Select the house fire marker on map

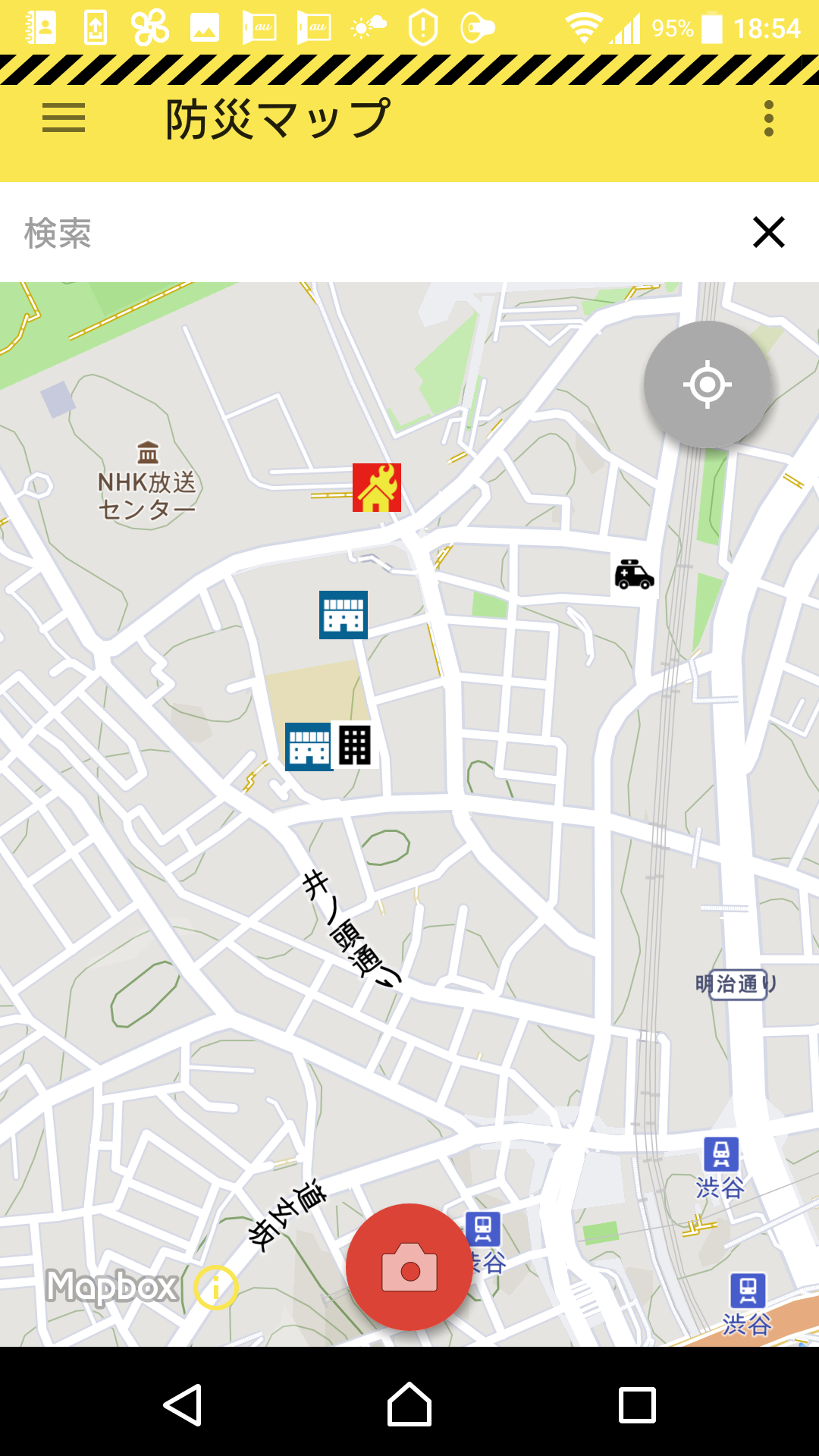click(377, 488)
